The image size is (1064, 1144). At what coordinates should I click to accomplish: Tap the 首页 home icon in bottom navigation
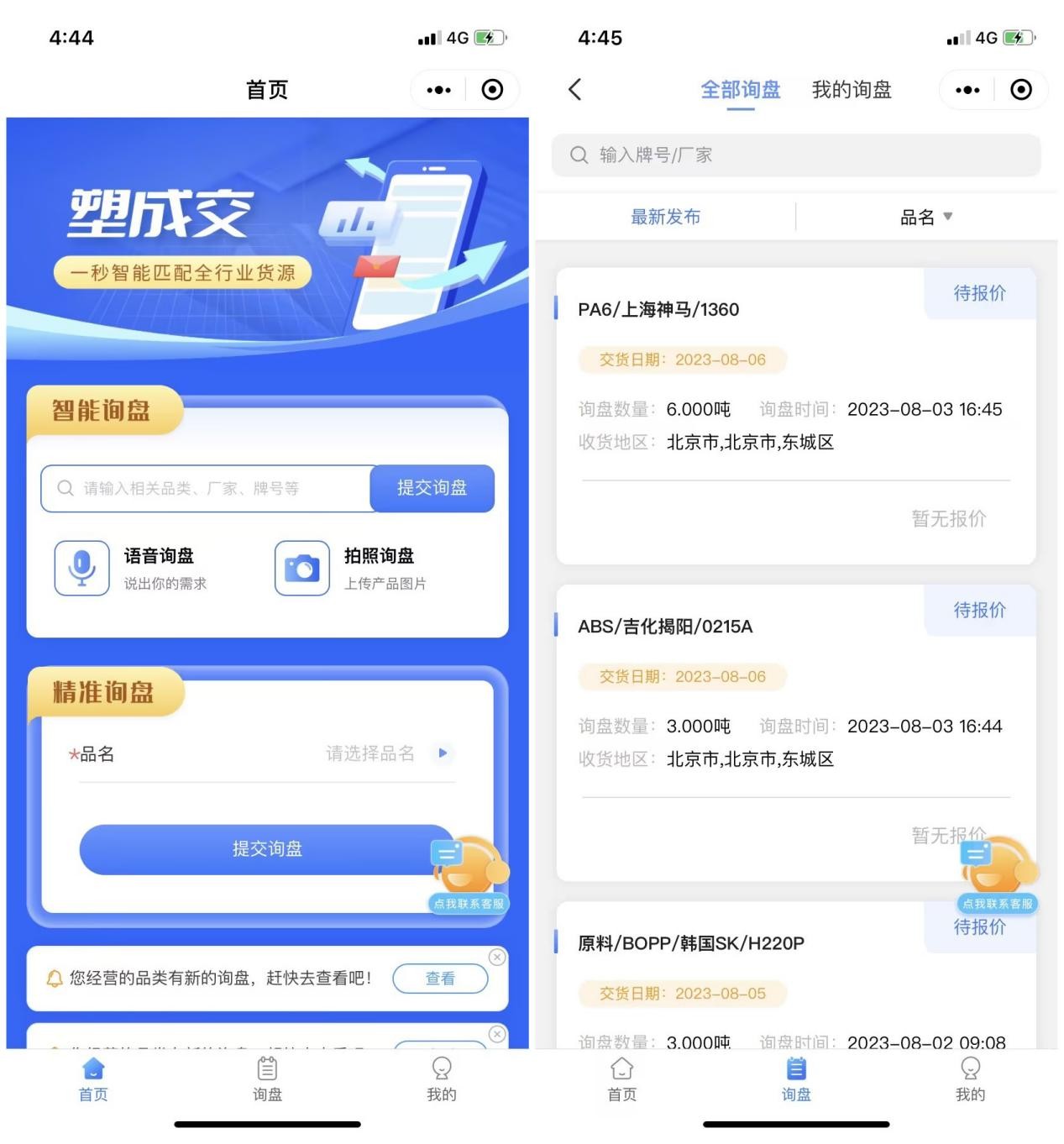point(92,1068)
